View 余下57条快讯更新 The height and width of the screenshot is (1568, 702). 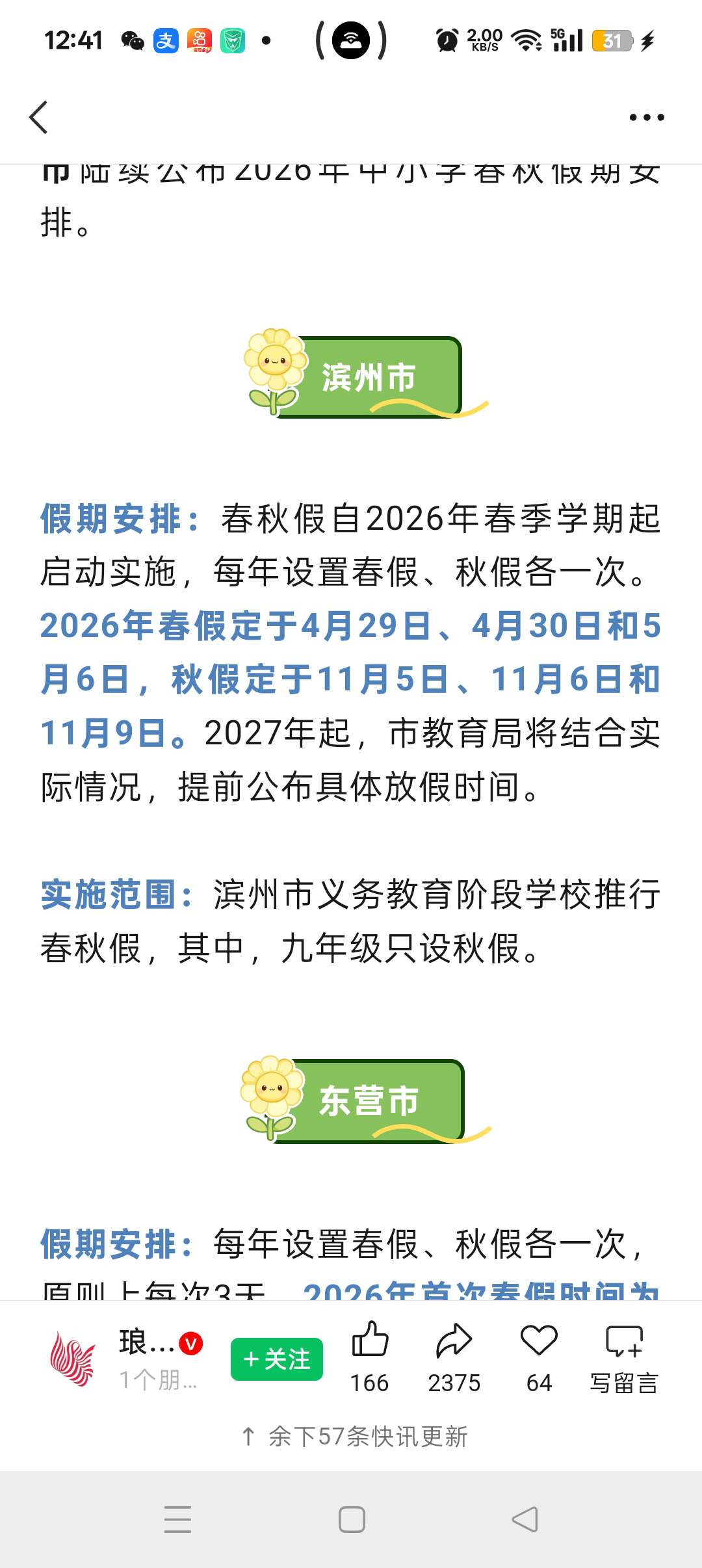[355, 1437]
